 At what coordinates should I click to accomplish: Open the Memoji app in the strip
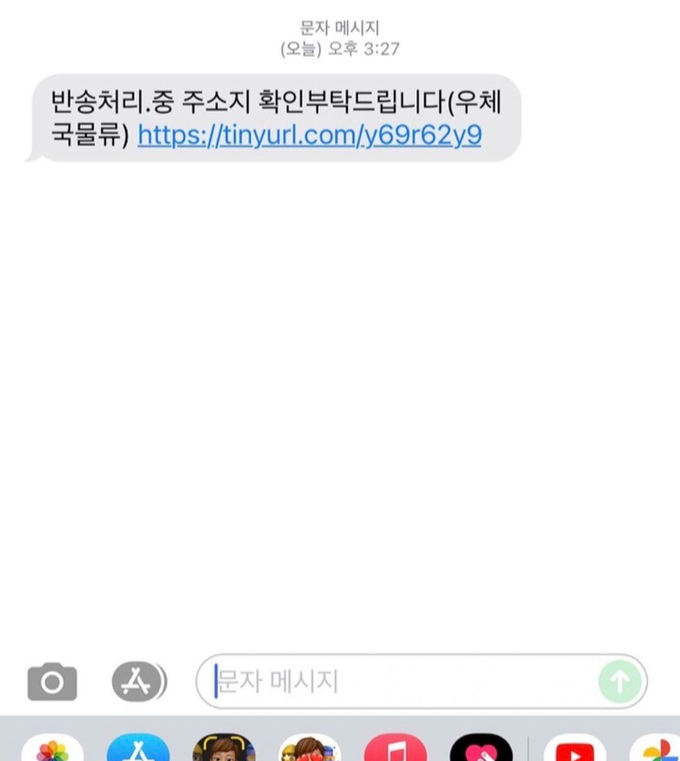tap(224, 750)
